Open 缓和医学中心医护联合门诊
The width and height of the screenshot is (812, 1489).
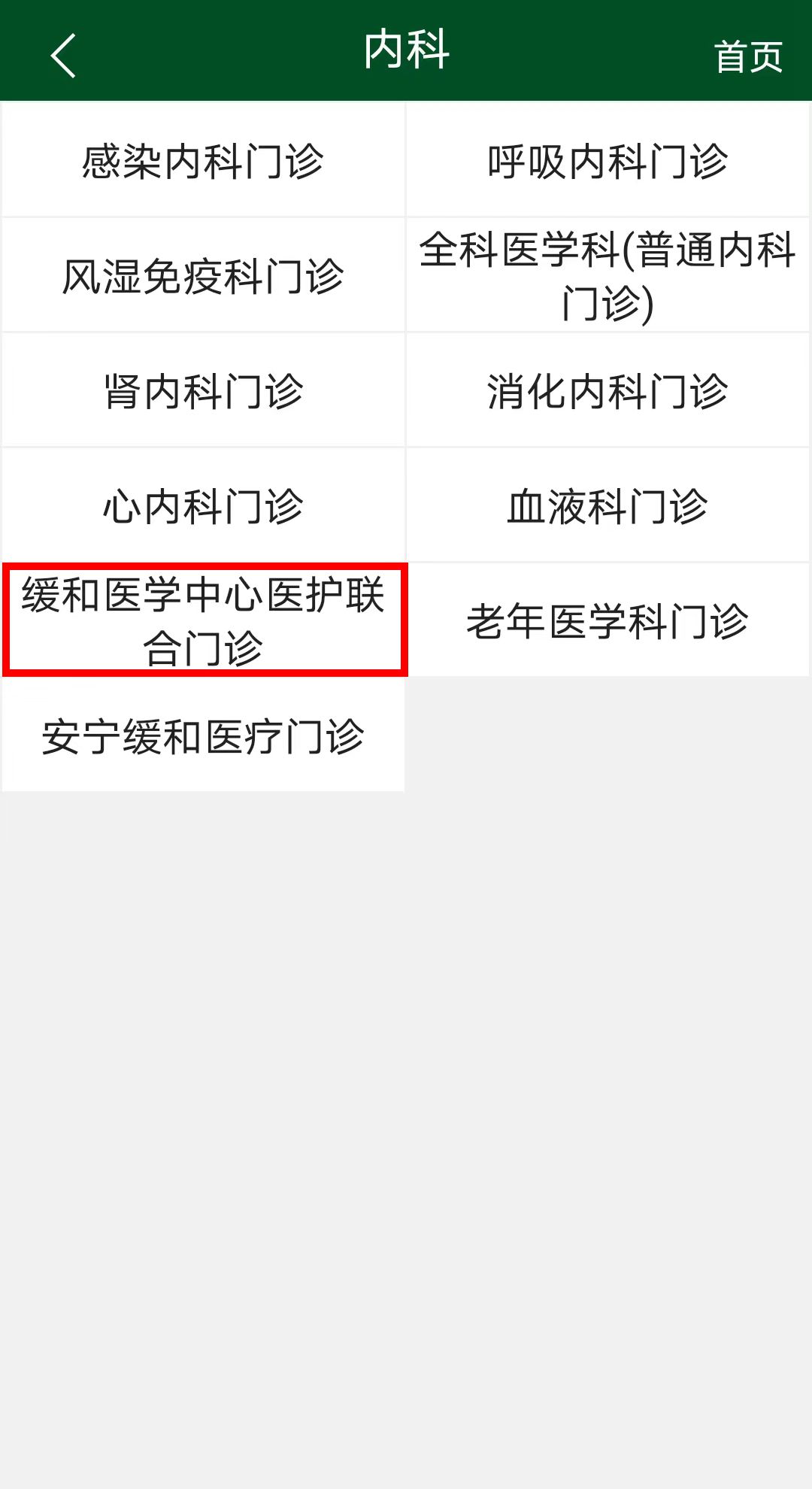coord(203,620)
